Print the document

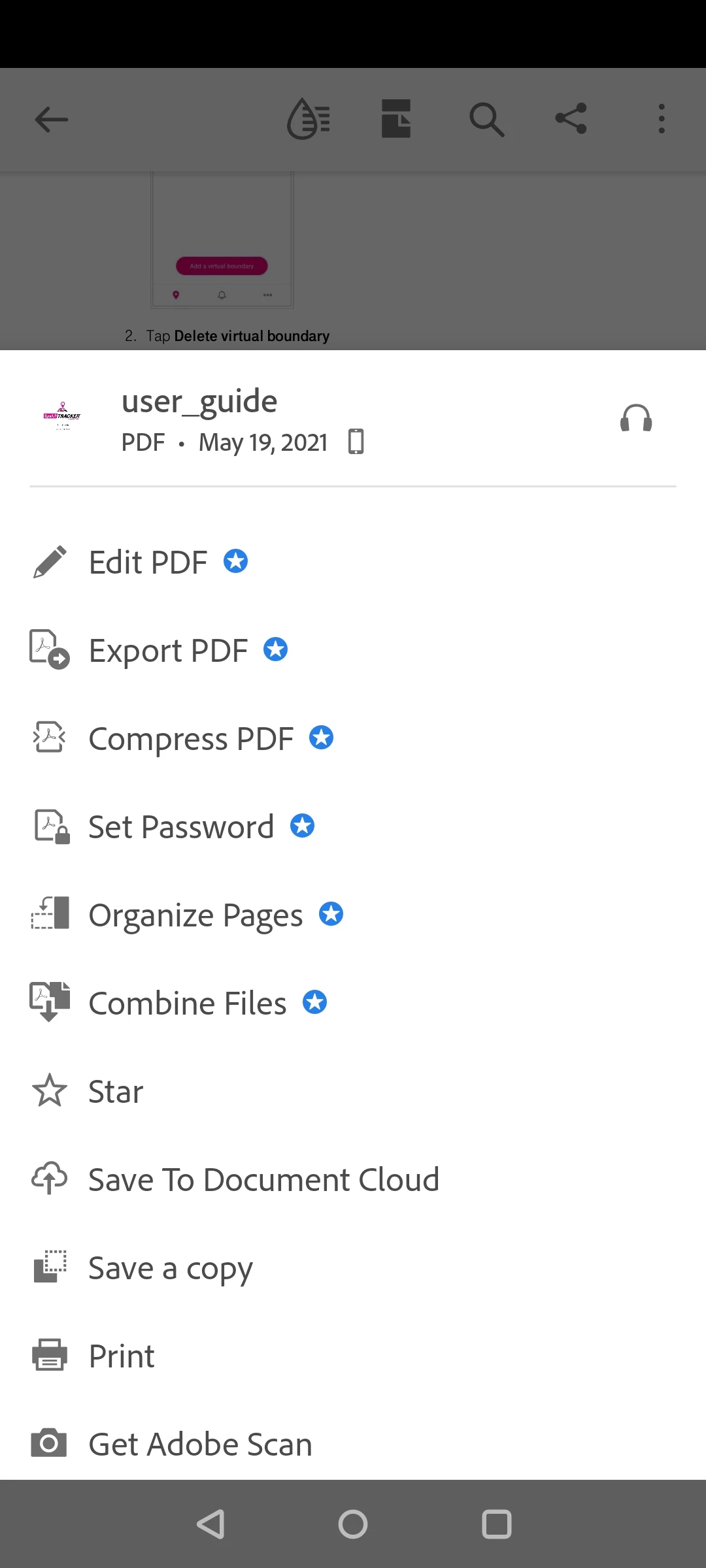(122, 1356)
